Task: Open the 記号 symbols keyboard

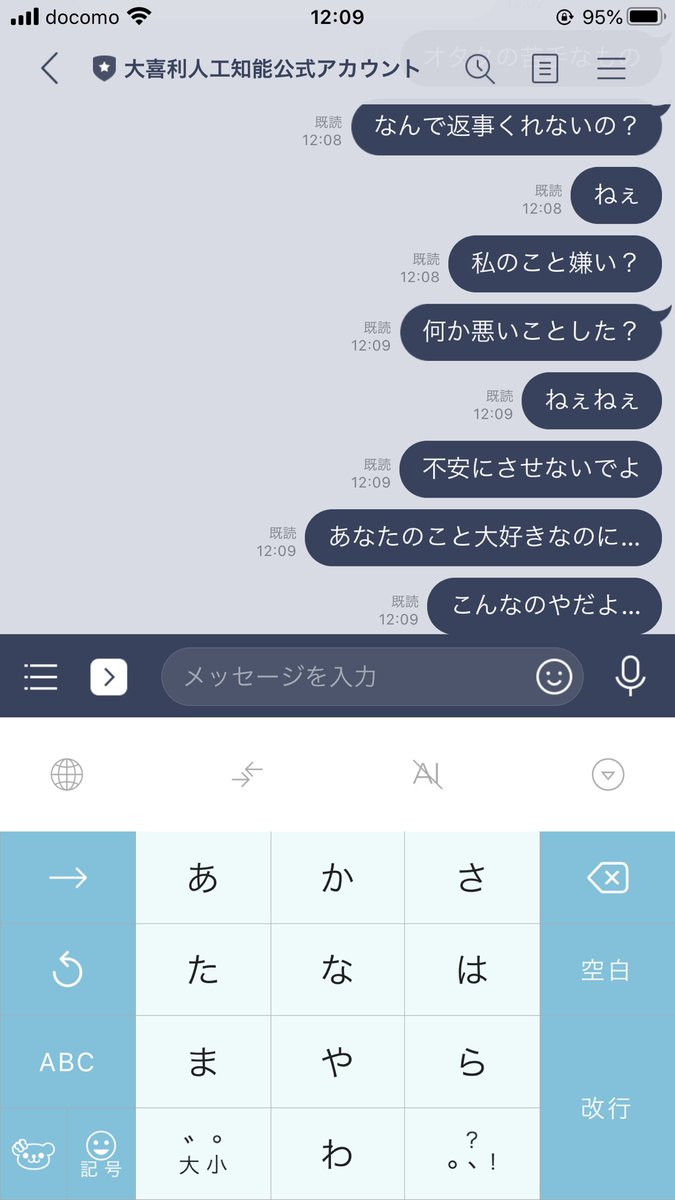Action: (101, 1154)
